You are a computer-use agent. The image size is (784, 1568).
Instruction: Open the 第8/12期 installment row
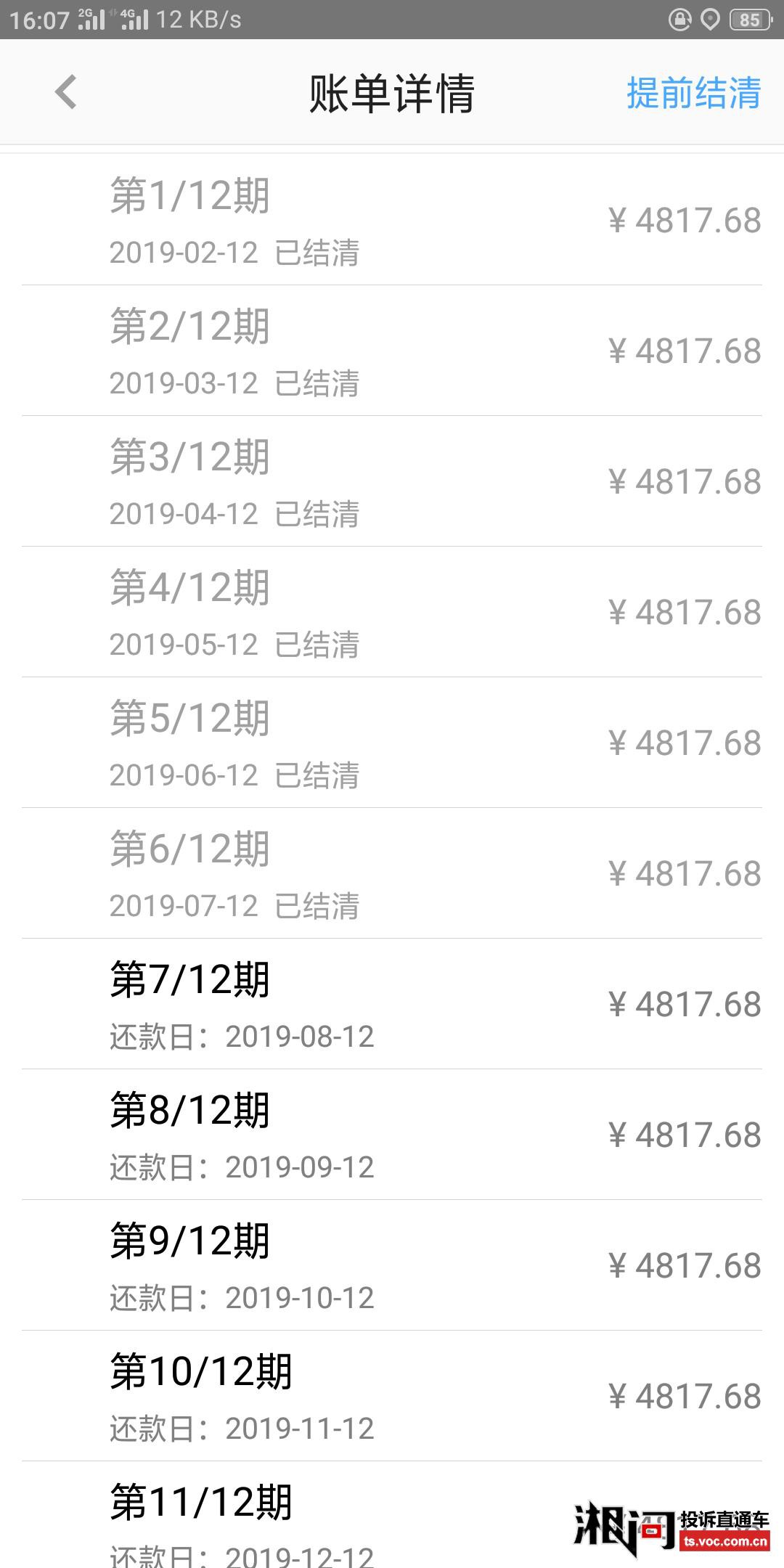tap(392, 1135)
